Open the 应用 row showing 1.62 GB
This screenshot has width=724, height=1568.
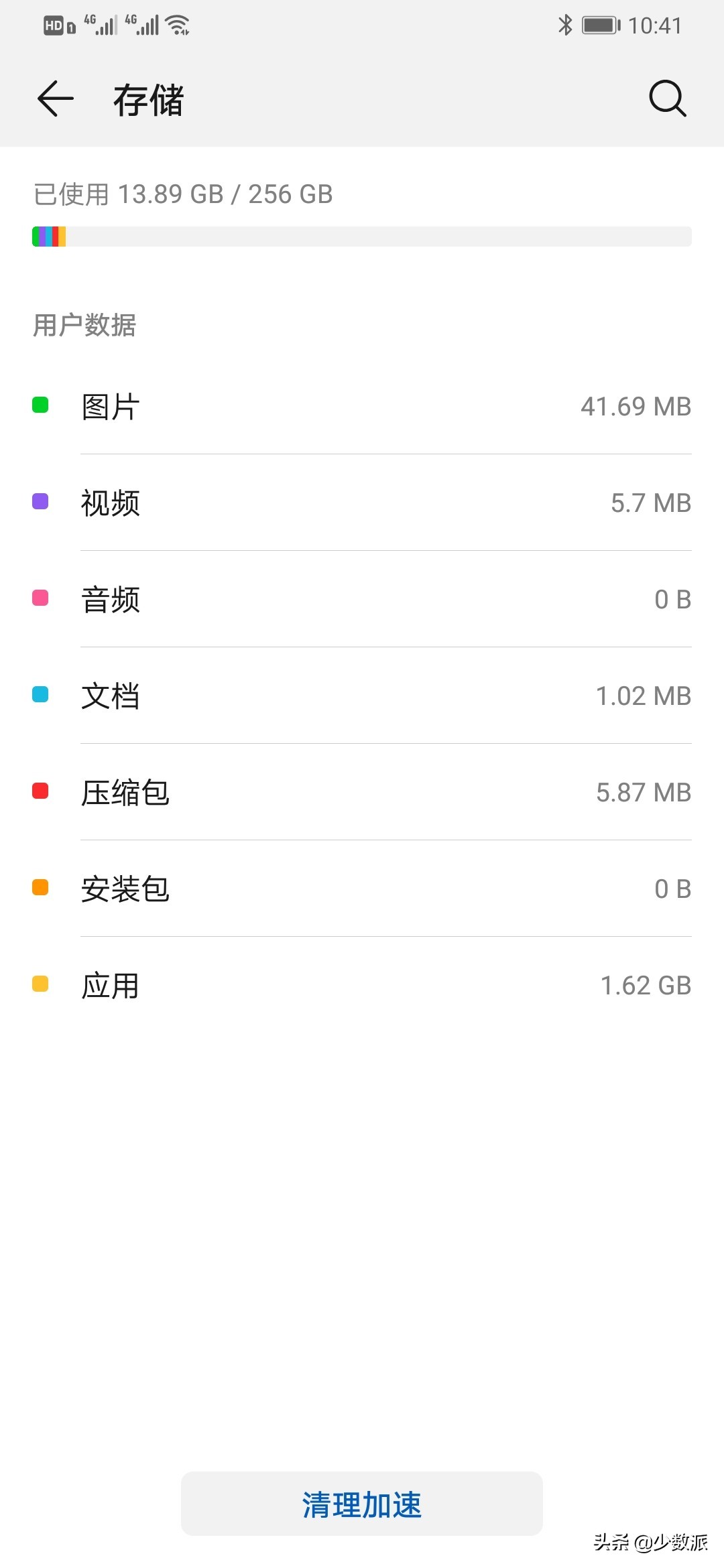pyautogui.click(x=362, y=984)
